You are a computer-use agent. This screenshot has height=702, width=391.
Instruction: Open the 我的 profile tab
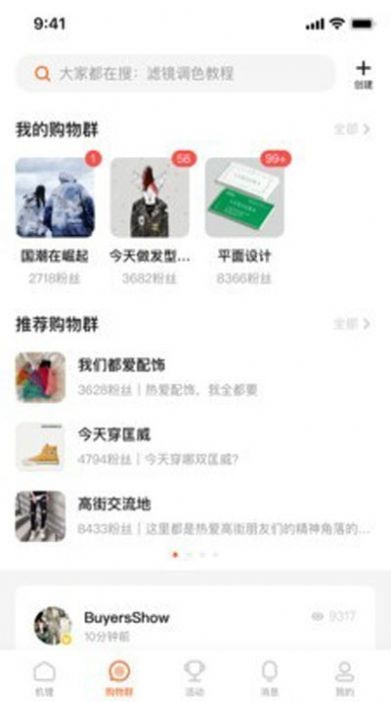(x=345, y=678)
